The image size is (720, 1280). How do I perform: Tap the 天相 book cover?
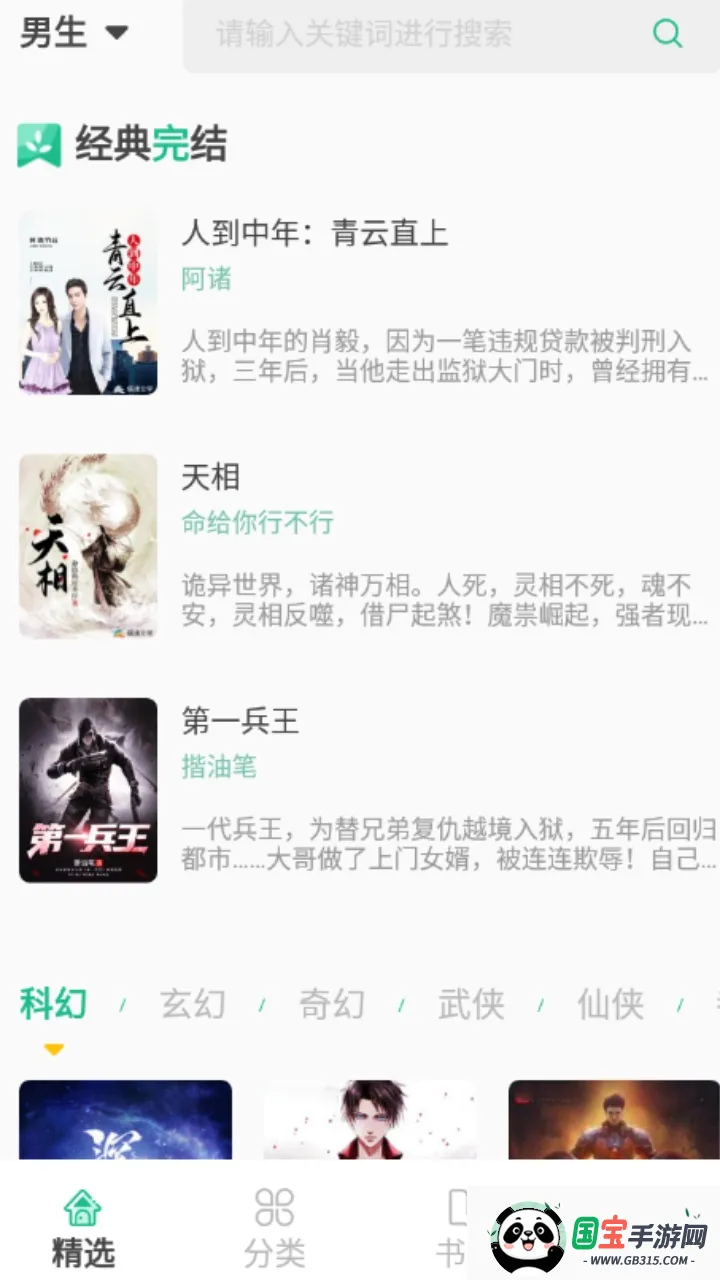point(87,546)
